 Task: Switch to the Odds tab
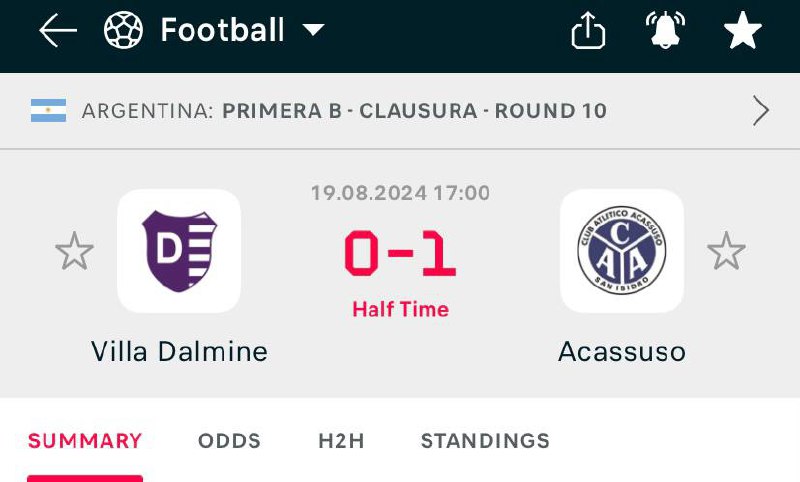[229, 441]
